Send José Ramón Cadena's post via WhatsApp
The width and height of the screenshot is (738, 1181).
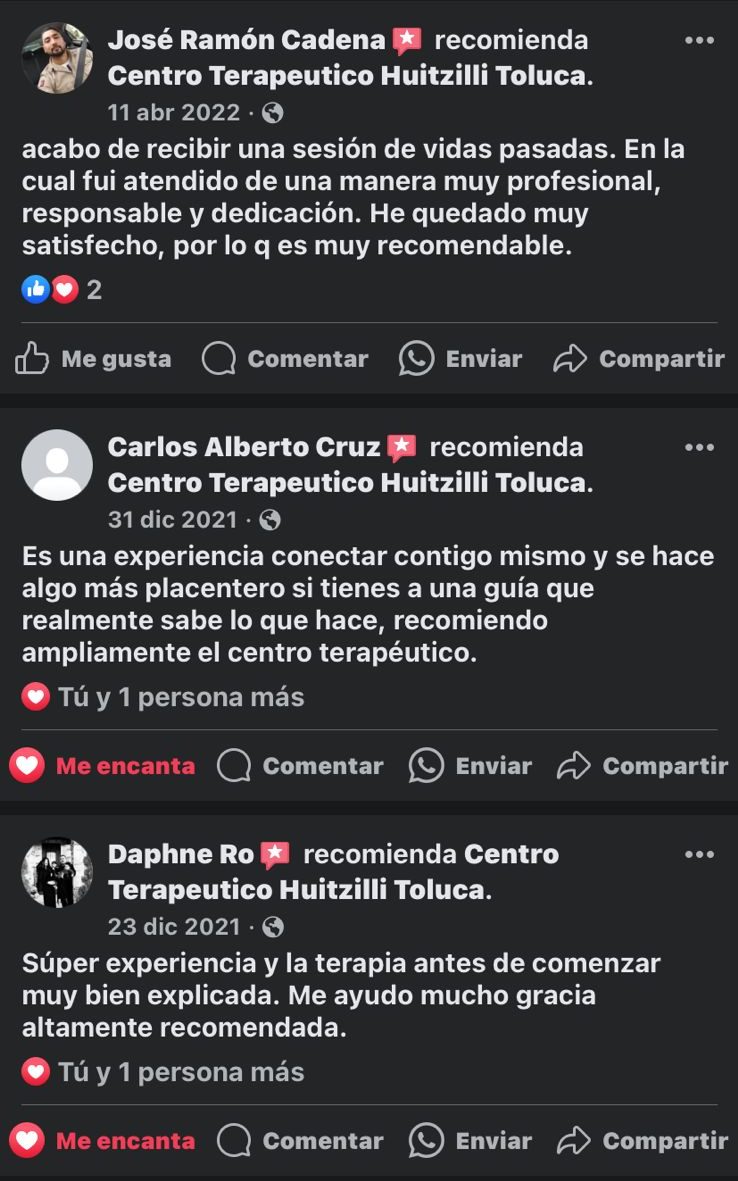[460, 359]
